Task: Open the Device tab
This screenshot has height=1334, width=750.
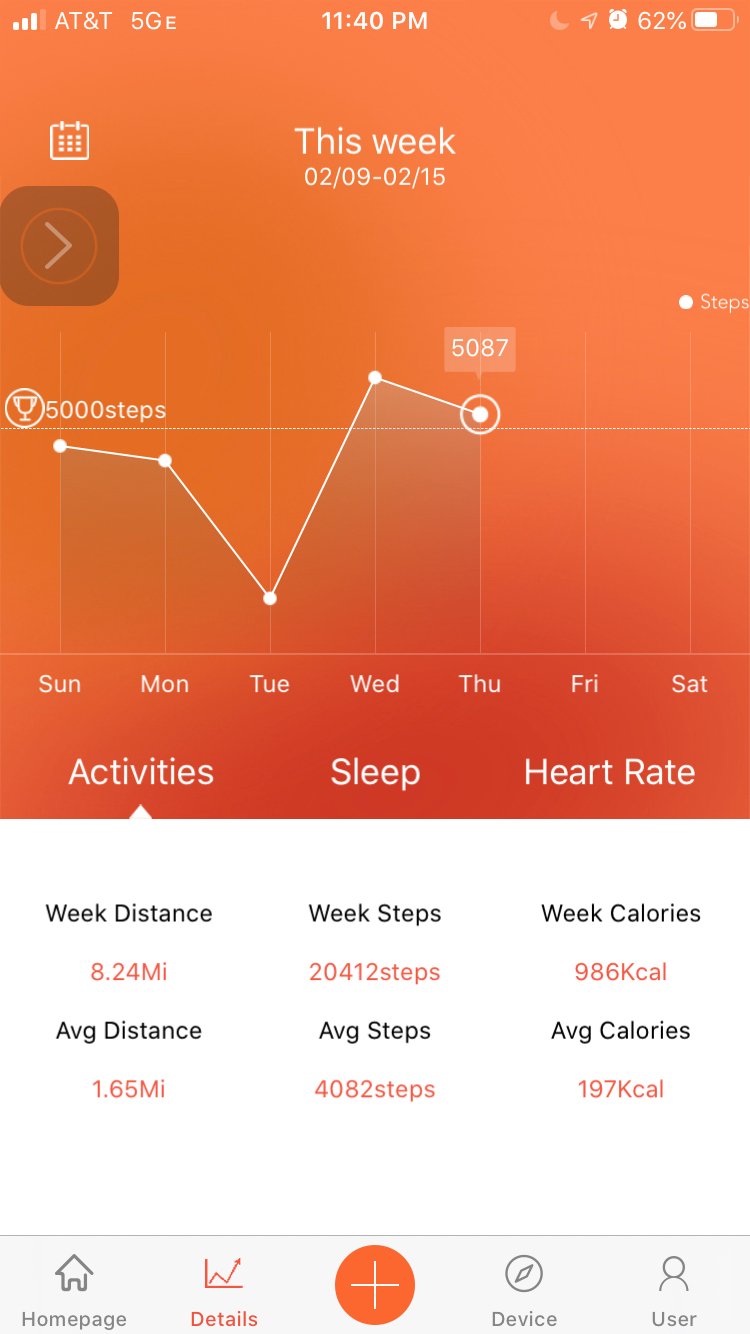Action: click(x=524, y=1291)
